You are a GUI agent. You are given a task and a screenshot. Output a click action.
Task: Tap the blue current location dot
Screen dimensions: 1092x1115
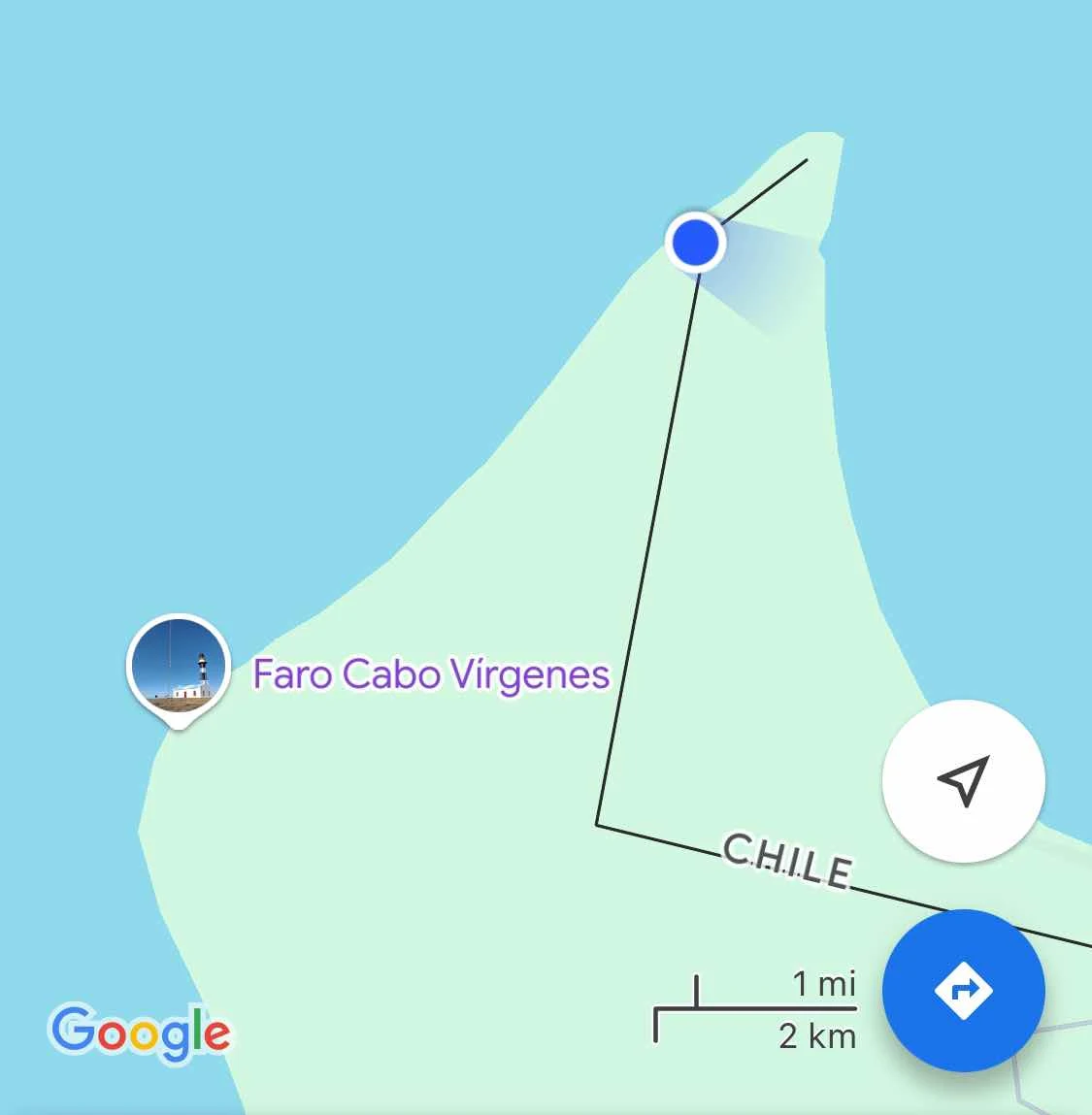(695, 242)
